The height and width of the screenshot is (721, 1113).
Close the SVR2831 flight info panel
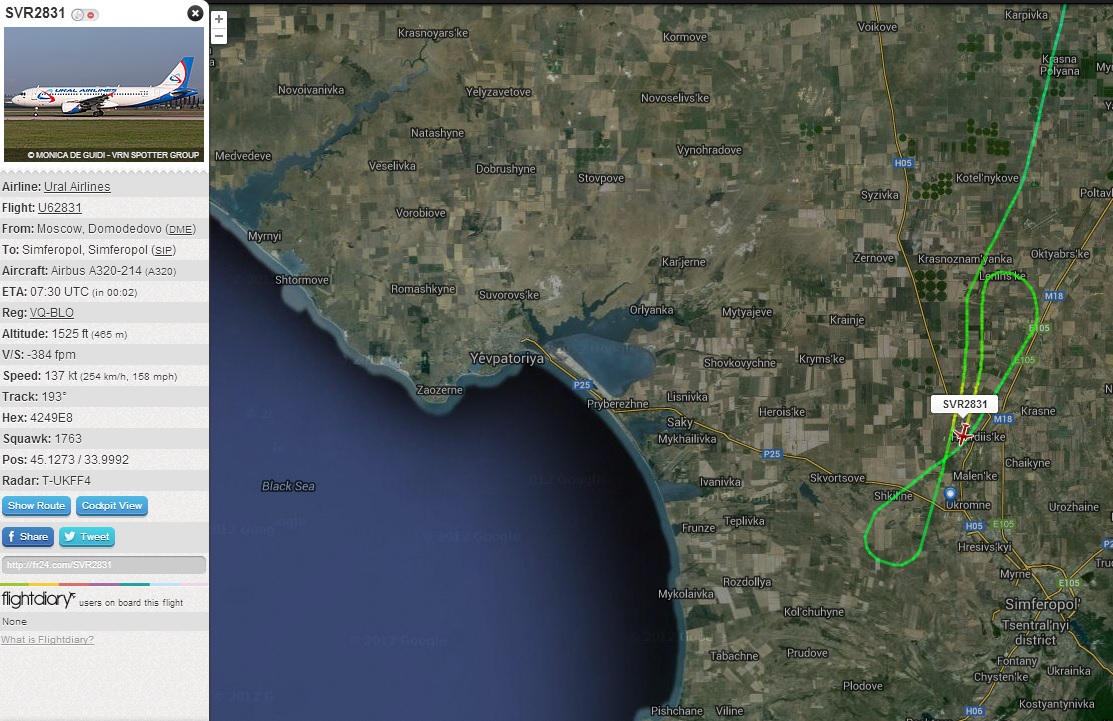[x=195, y=14]
